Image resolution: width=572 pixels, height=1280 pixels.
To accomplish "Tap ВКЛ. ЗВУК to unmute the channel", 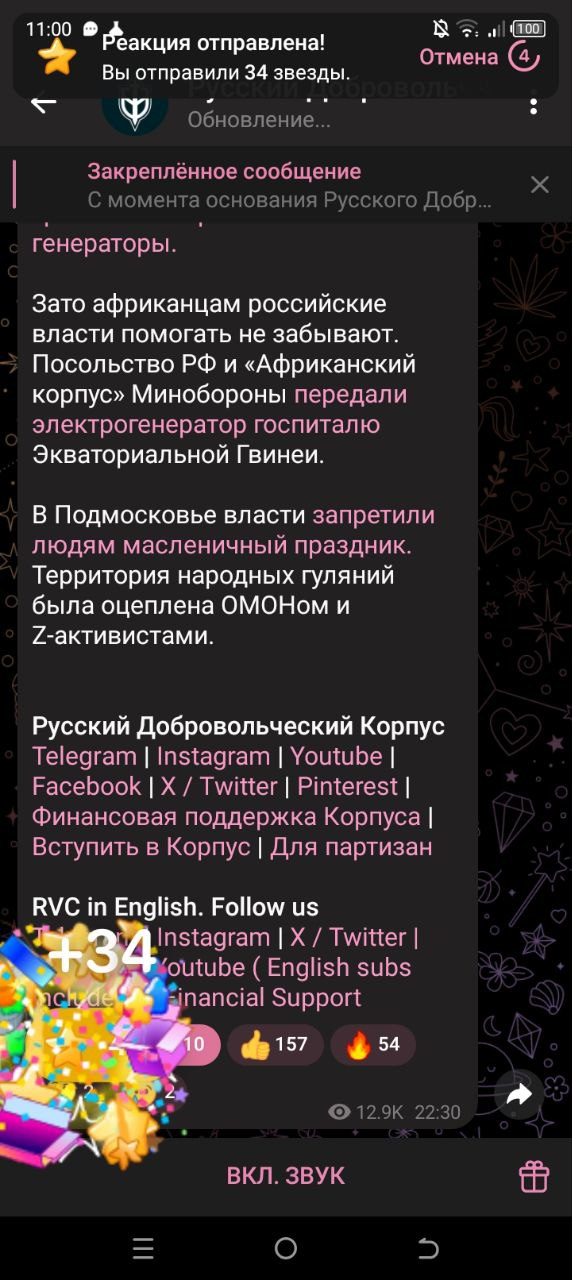I will pos(286,1176).
